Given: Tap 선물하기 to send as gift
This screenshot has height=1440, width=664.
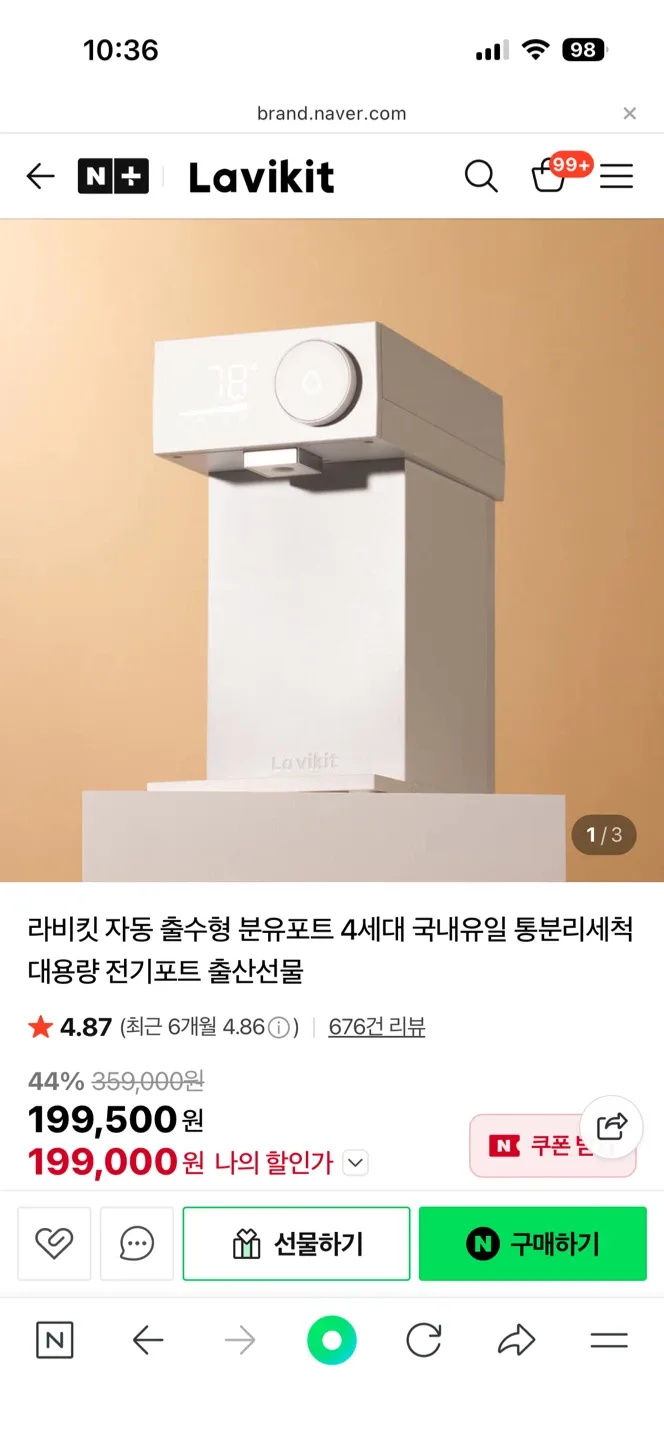Looking at the screenshot, I should 296,1243.
